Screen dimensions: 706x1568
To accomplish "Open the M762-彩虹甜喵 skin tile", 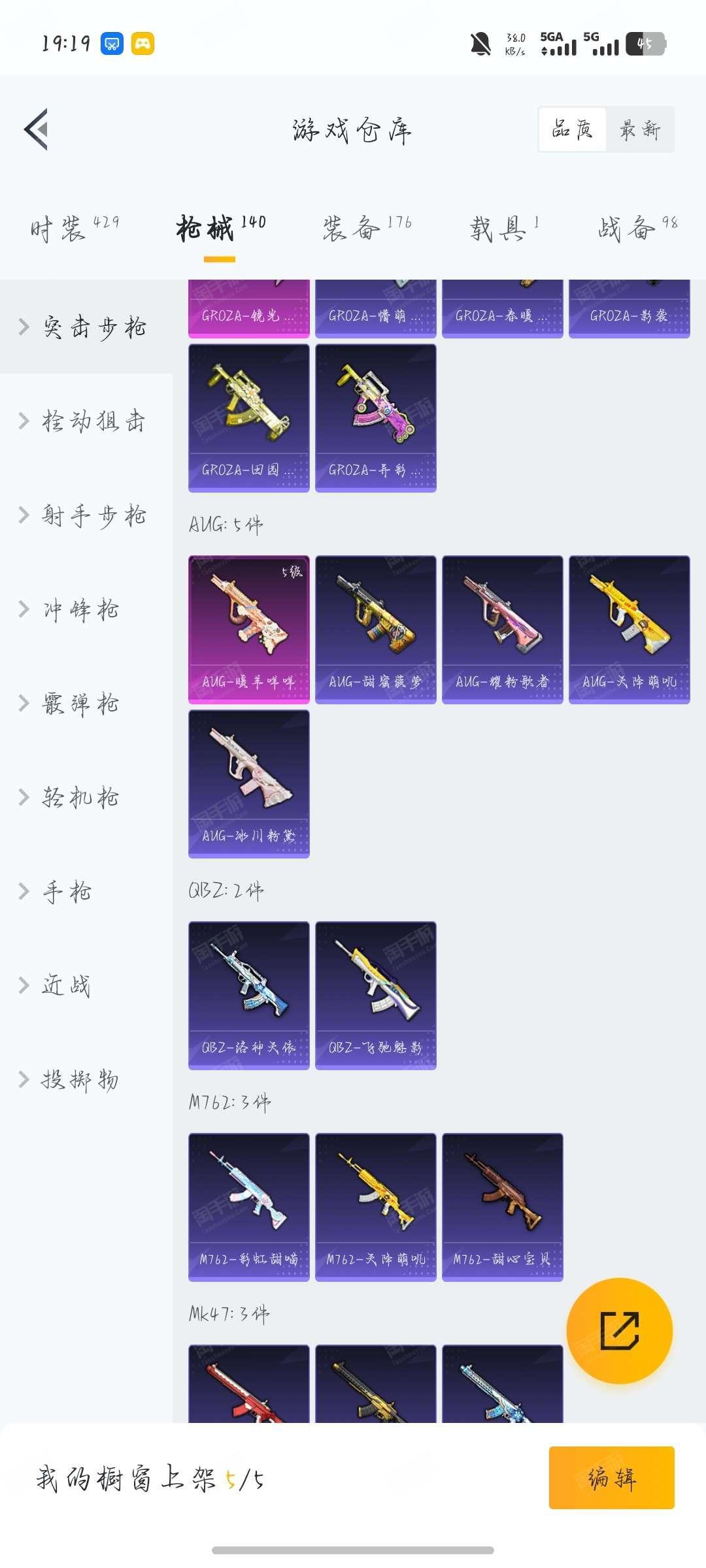I will (x=249, y=1207).
